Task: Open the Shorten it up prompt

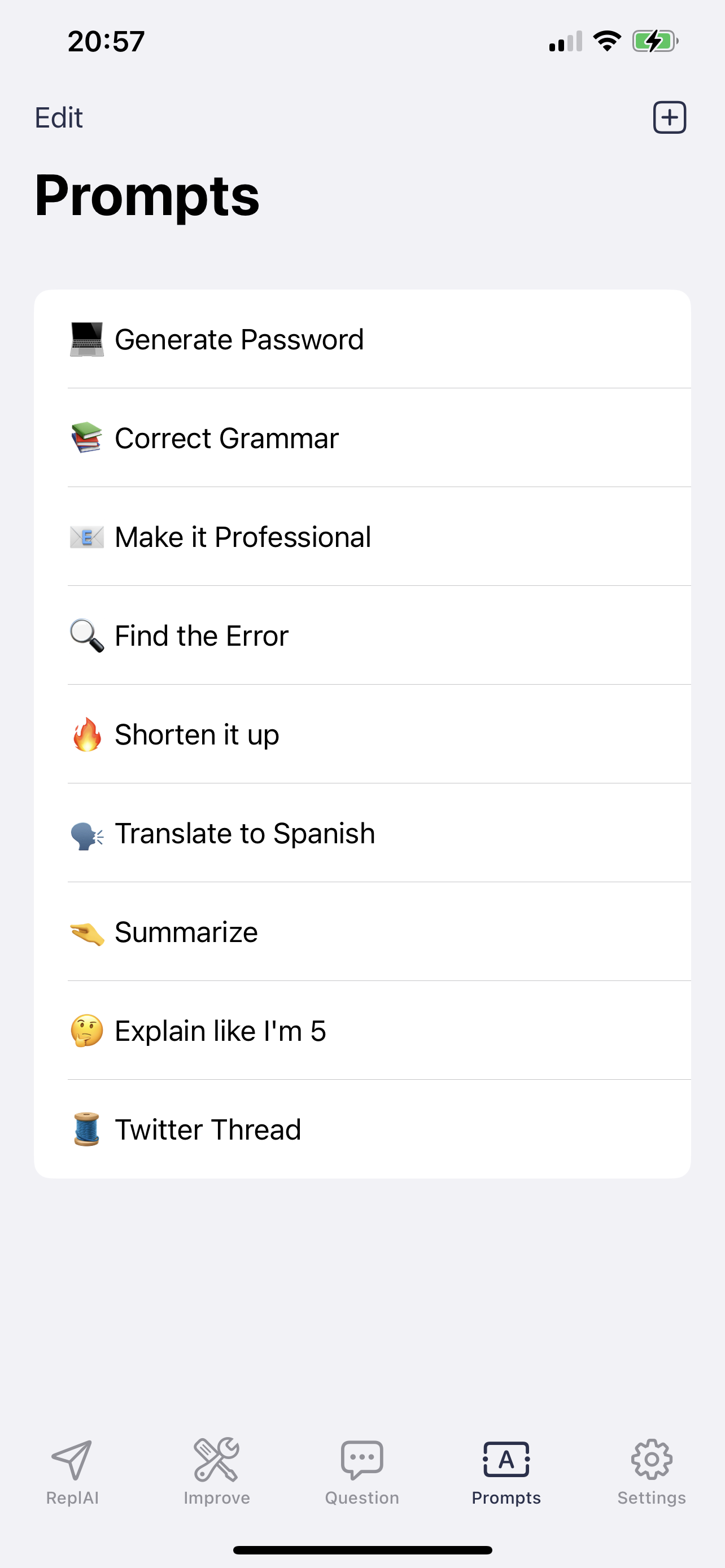Action: tap(361, 734)
